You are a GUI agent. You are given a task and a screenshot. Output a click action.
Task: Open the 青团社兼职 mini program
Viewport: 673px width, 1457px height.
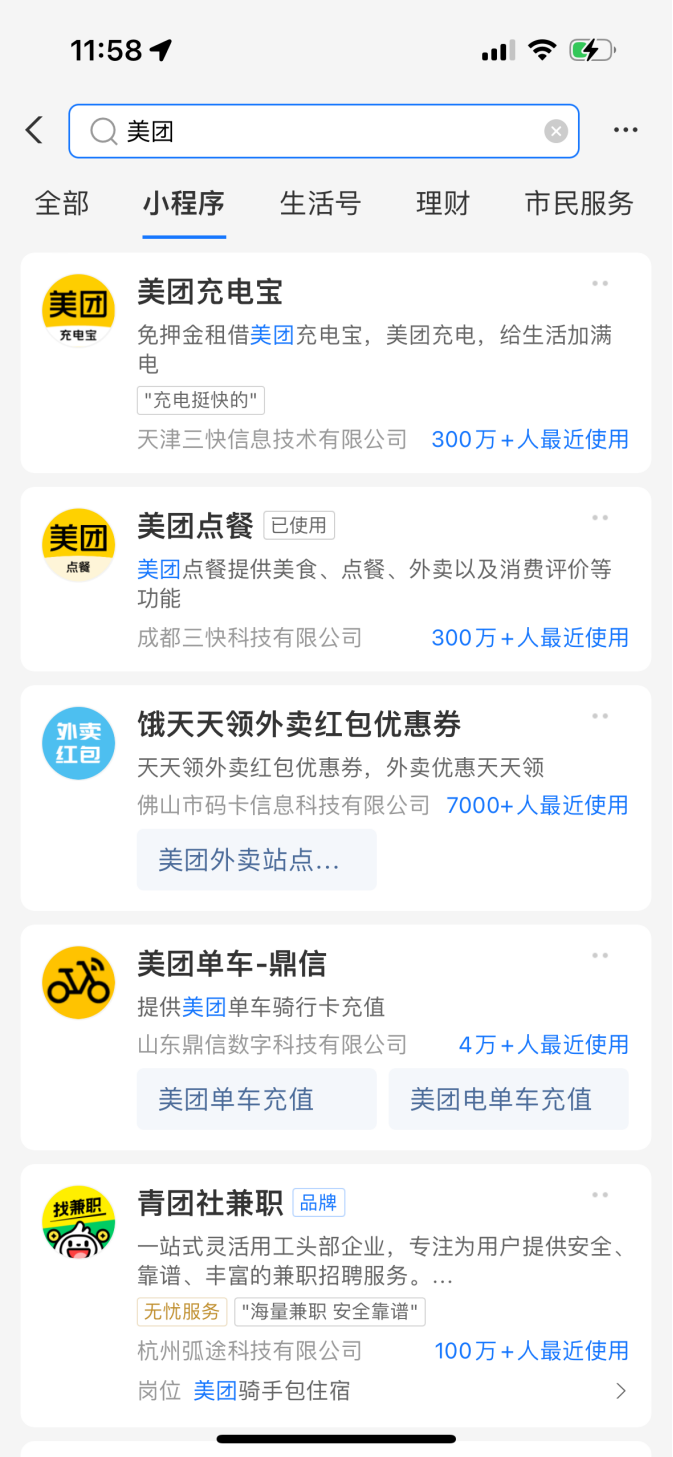210,1202
